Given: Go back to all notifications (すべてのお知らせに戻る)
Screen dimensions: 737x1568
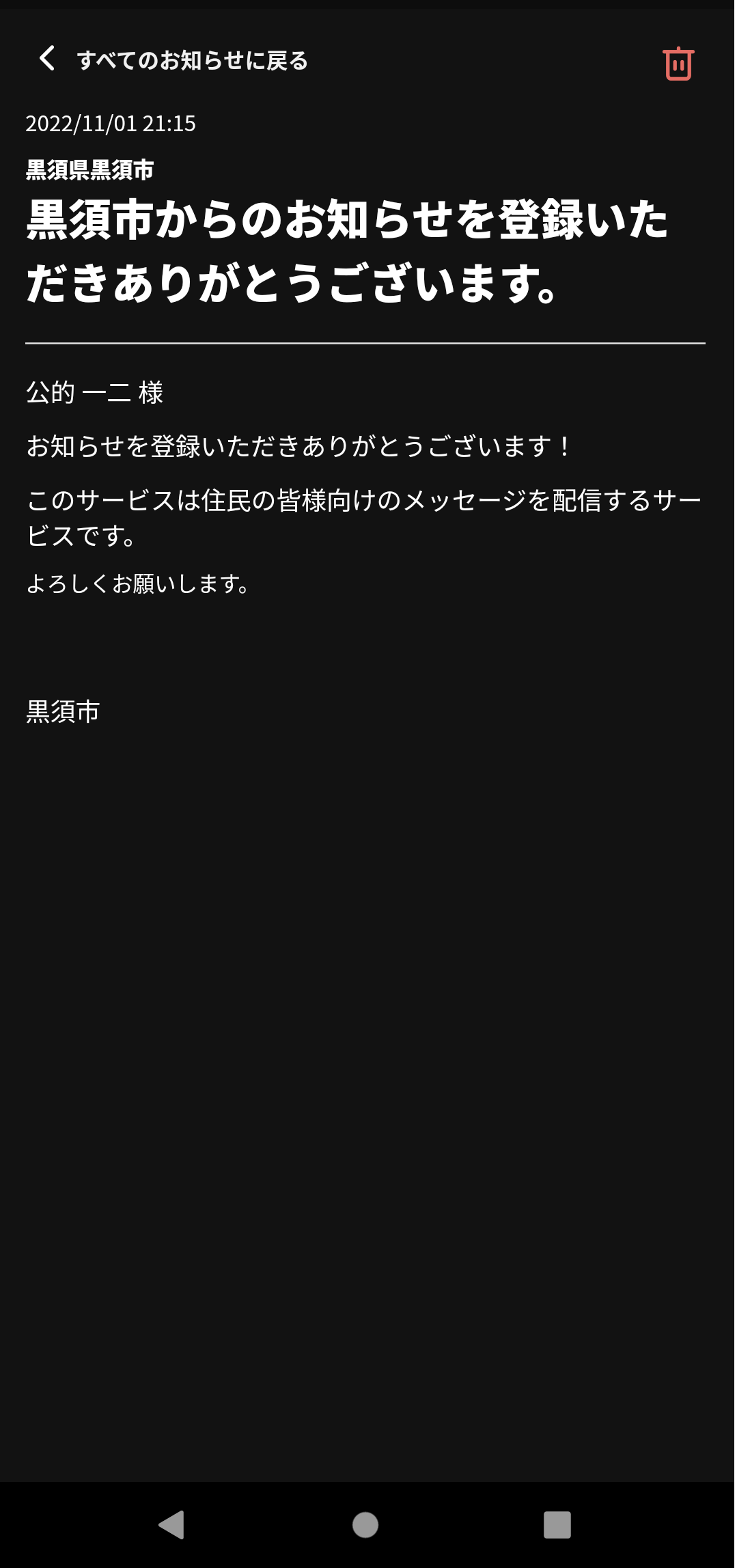Looking at the screenshot, I should [172, 60].
